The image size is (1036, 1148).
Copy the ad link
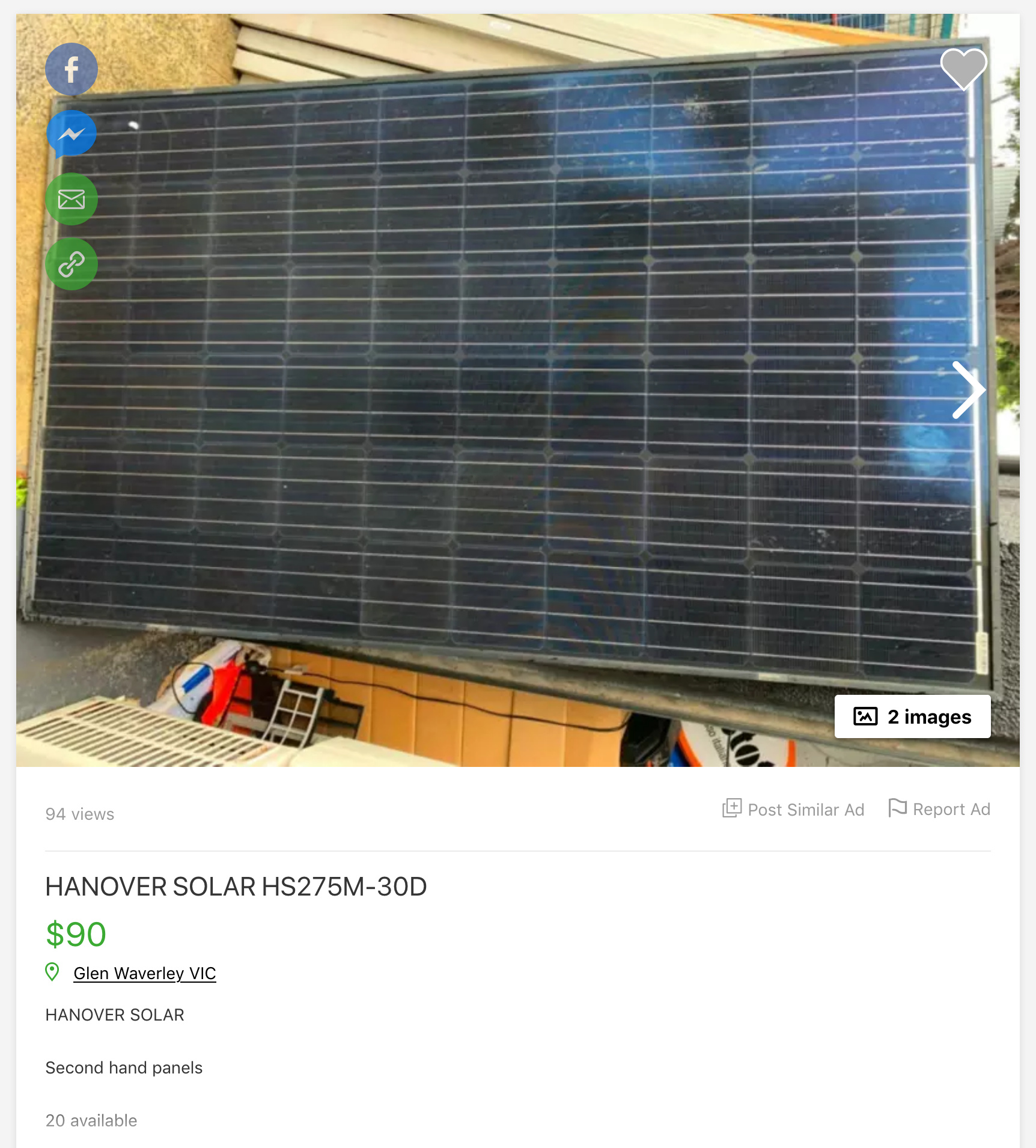(72, 264)
